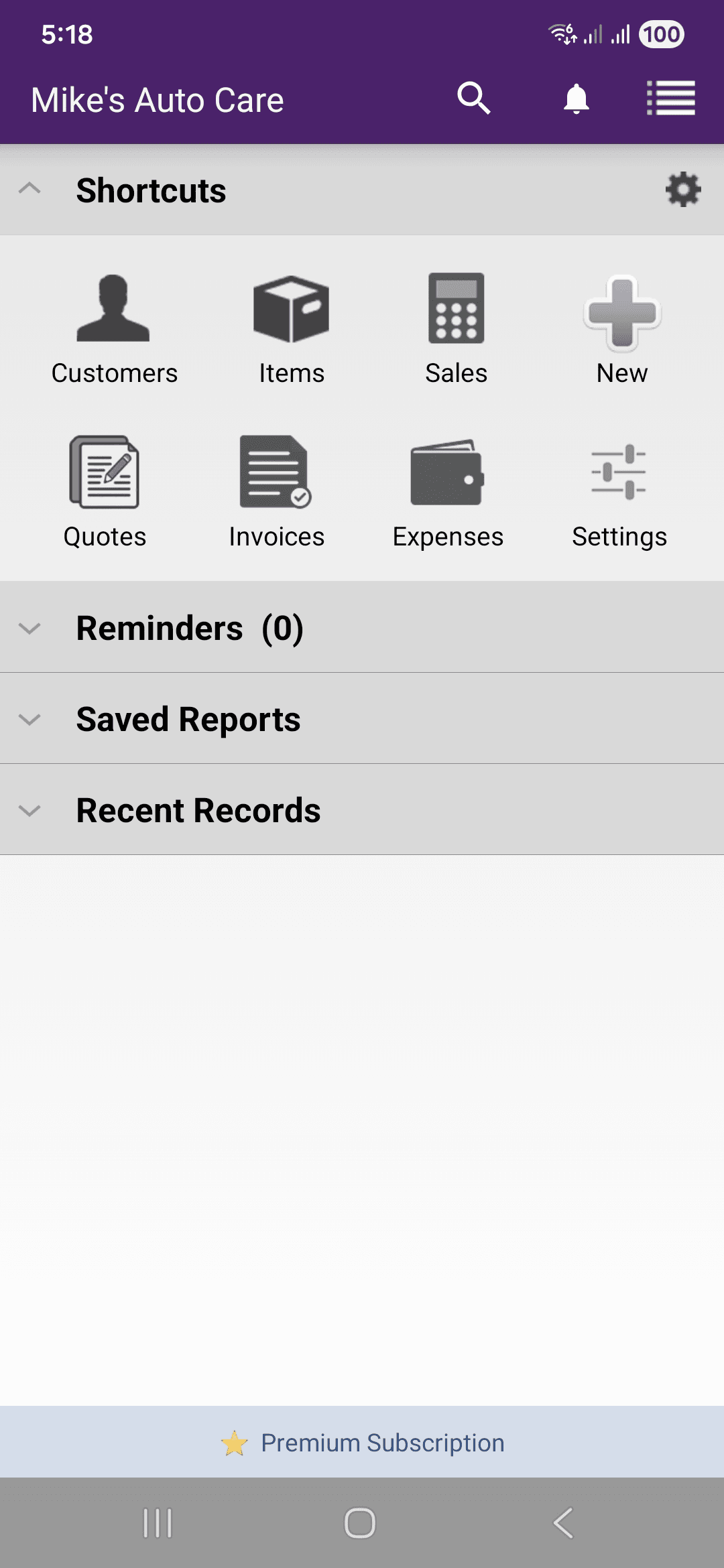Expand the Recent Records section
The width and height of the screenshot is (724, 1568).
point(29,811)
